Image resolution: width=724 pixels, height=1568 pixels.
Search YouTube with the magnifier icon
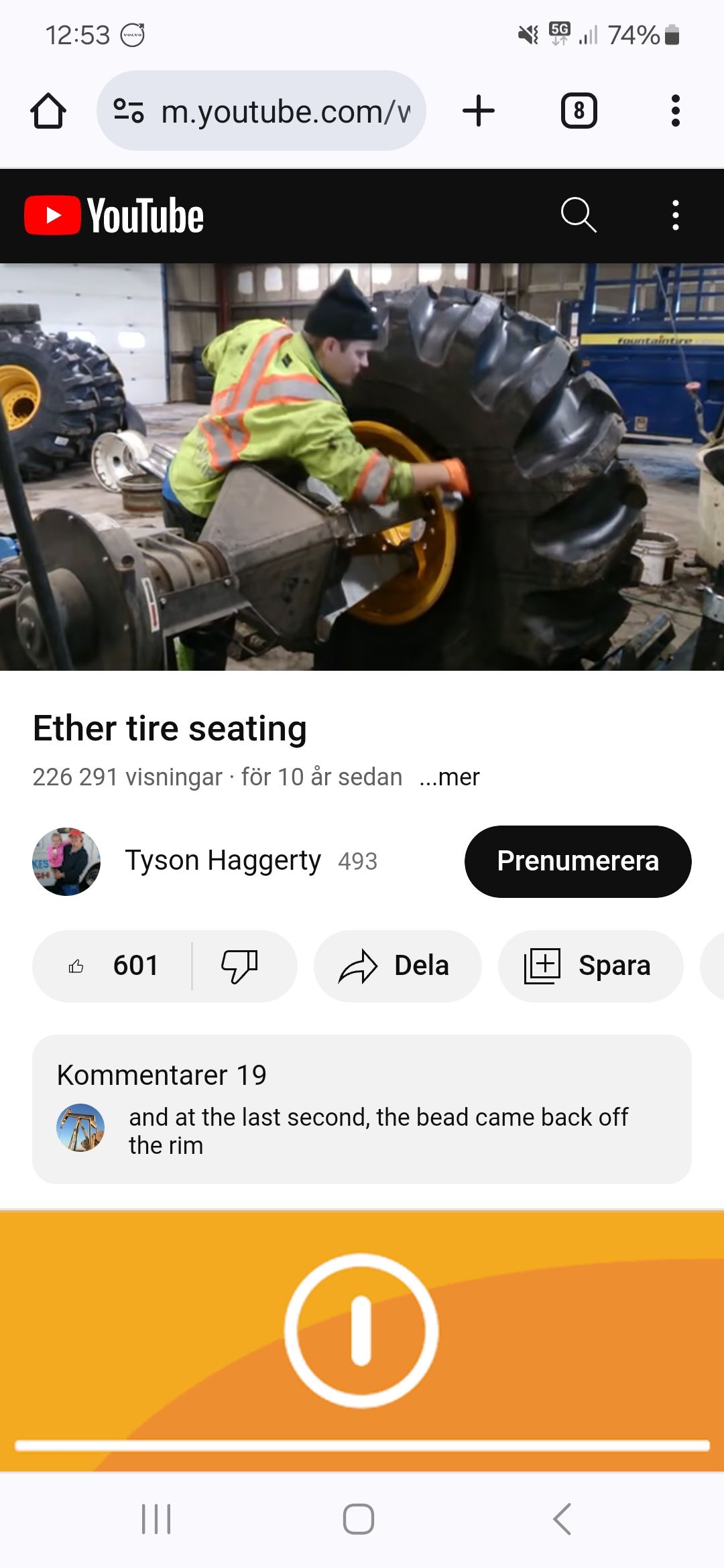[x=578, y=215]
